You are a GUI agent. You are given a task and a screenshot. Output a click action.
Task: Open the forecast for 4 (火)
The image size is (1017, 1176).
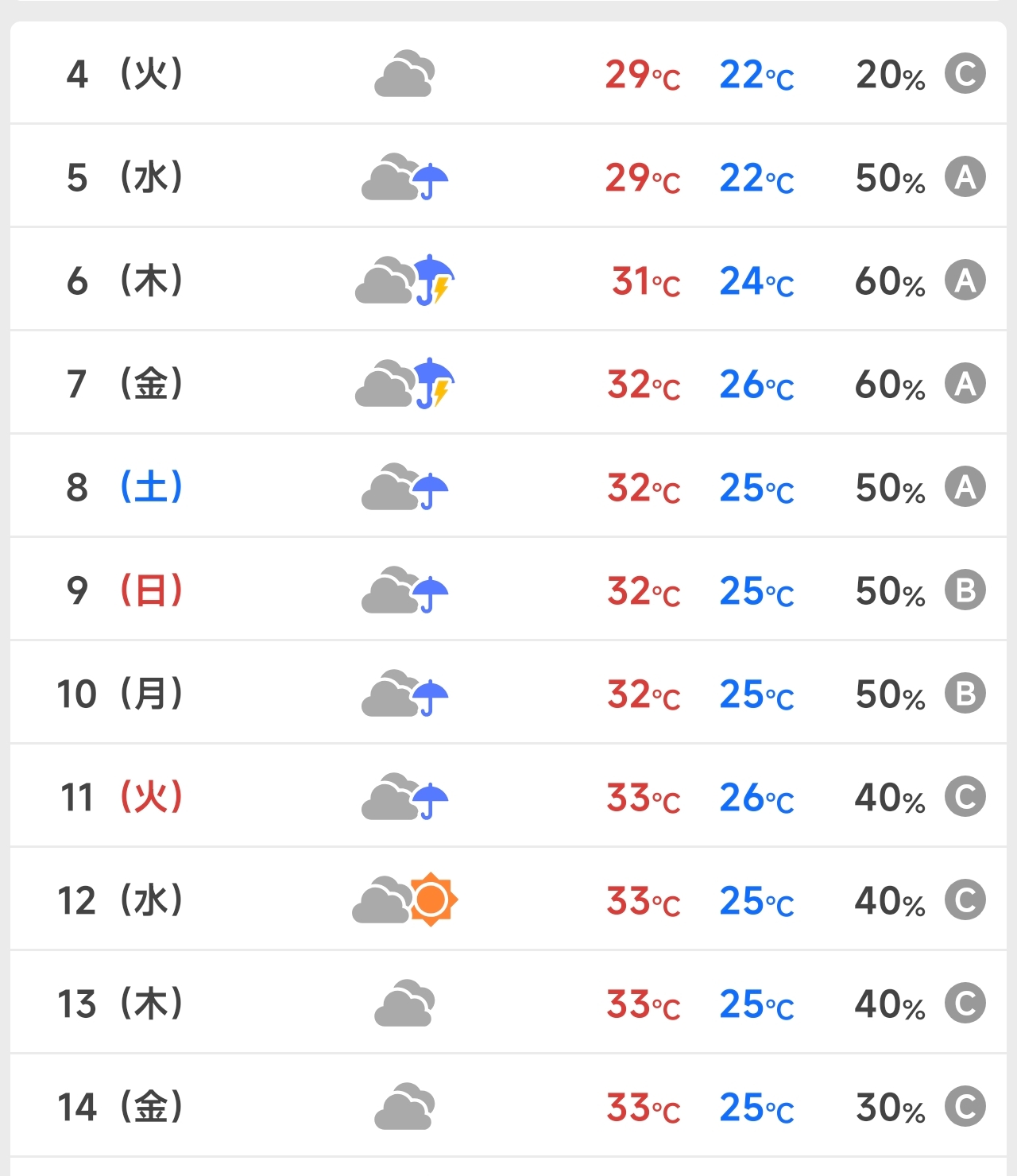(x=508, y=73)
